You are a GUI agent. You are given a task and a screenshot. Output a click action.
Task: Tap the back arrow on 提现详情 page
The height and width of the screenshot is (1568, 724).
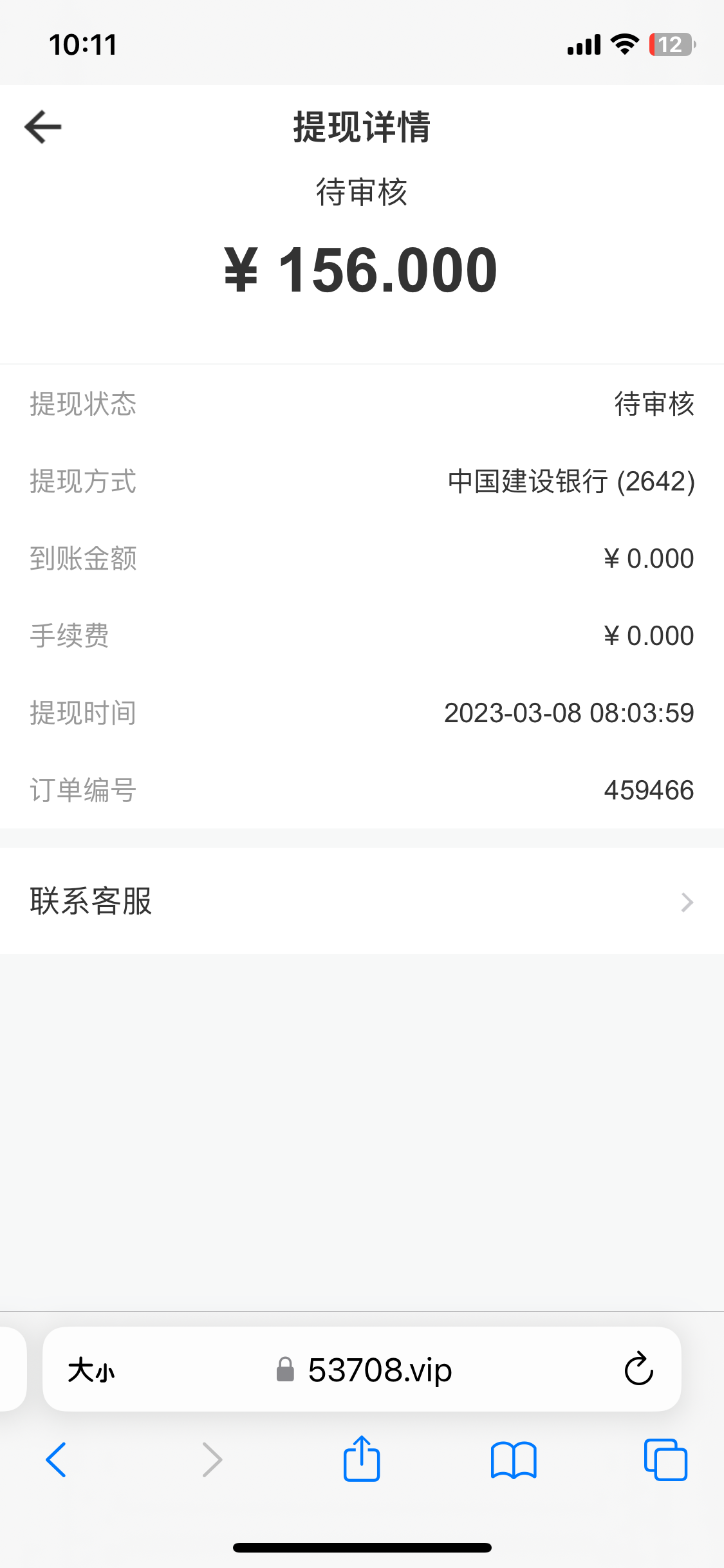pos(42,126)
